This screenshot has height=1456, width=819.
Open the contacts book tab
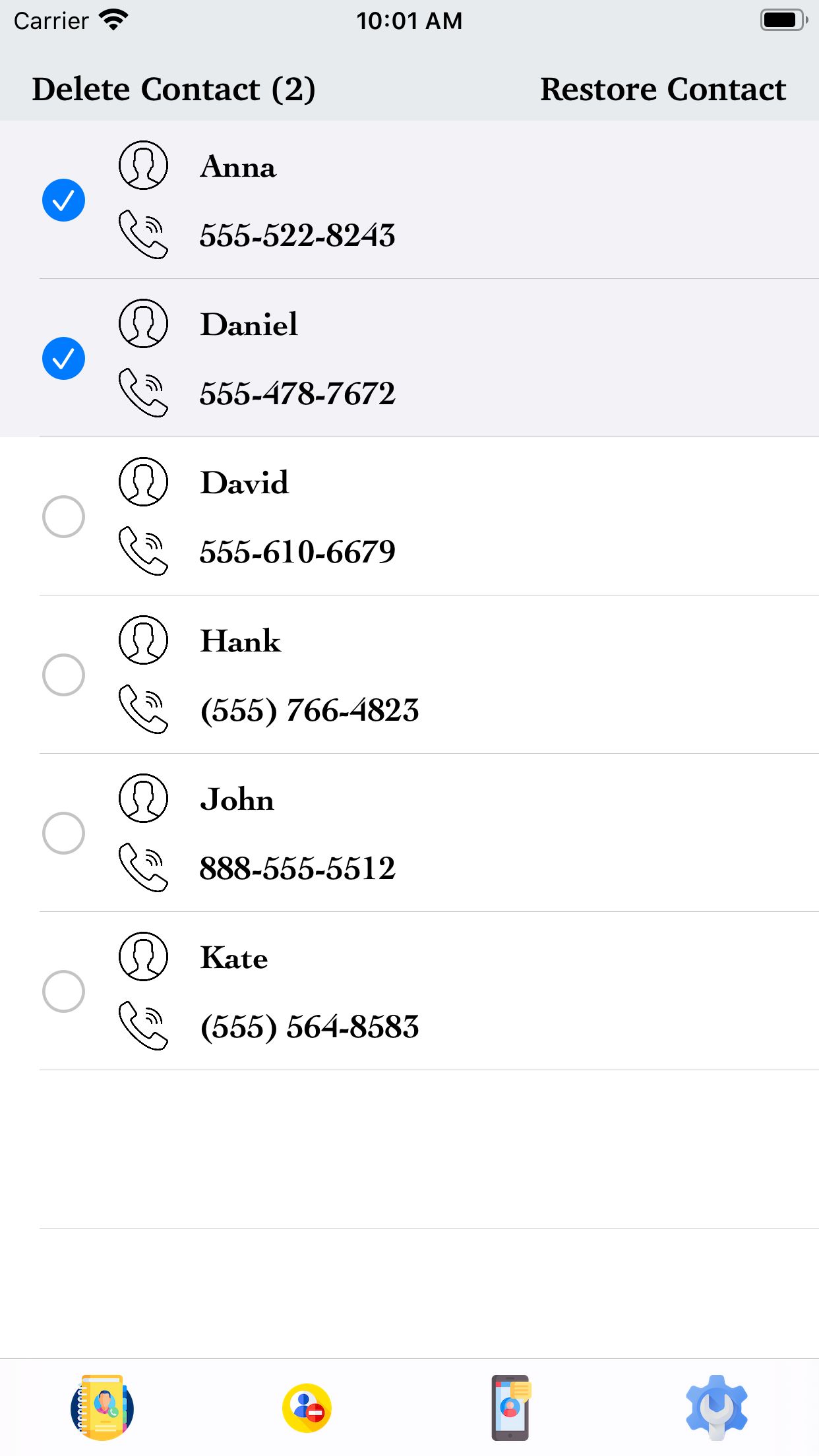tap(102, 1407)
